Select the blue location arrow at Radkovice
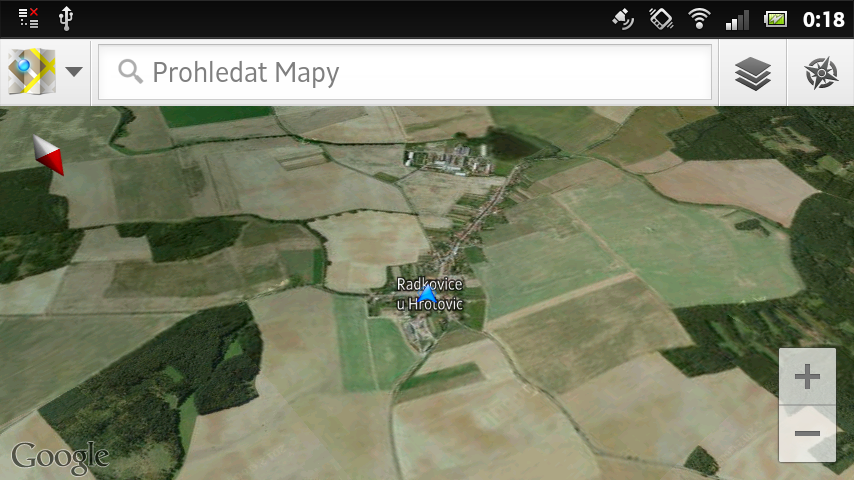The image size is (854, 480). click(428, 293)
